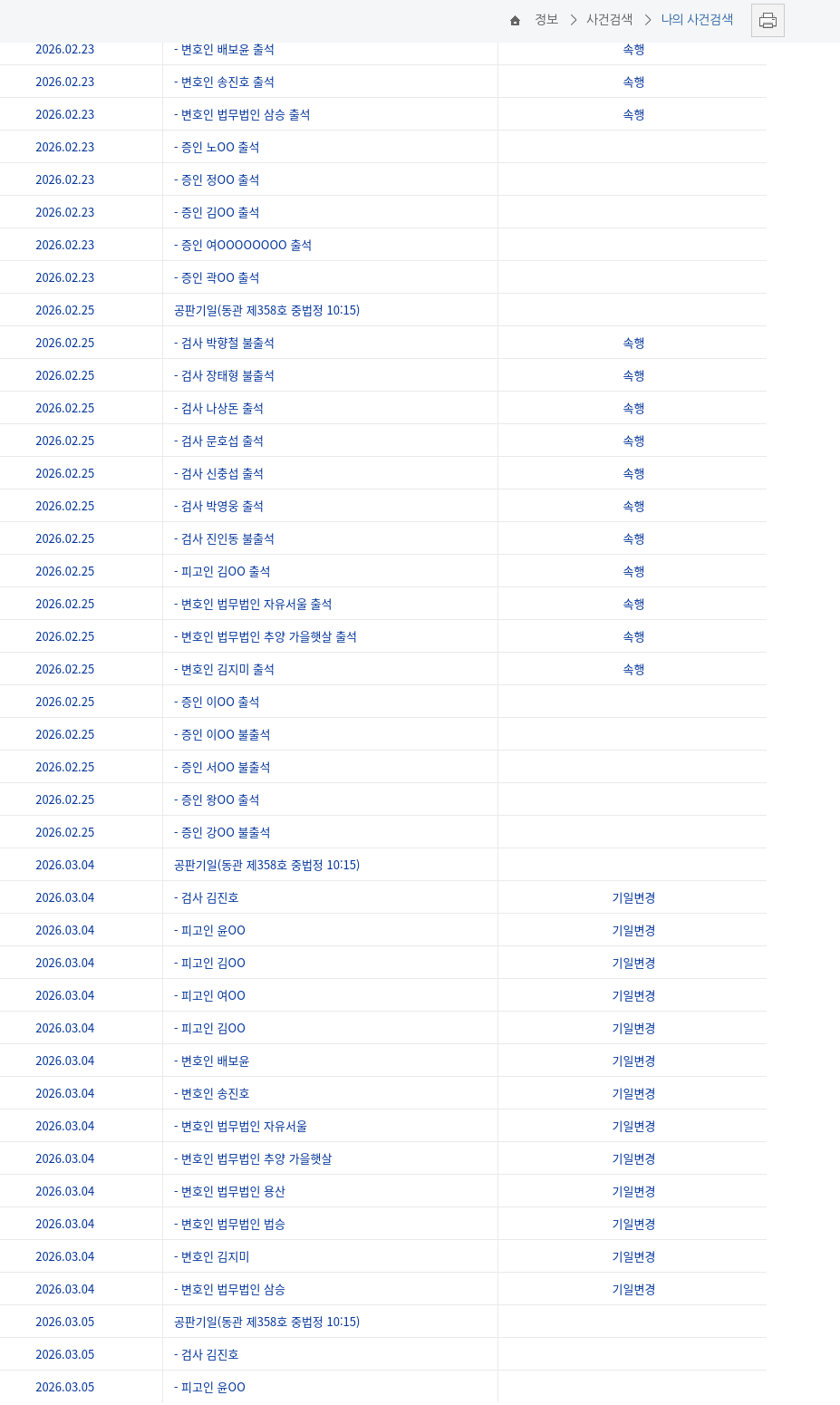Select the 나의 사건검색 breadcrumb
Viewport: 840px width, 1405px height.
click(x=697, y=20)
